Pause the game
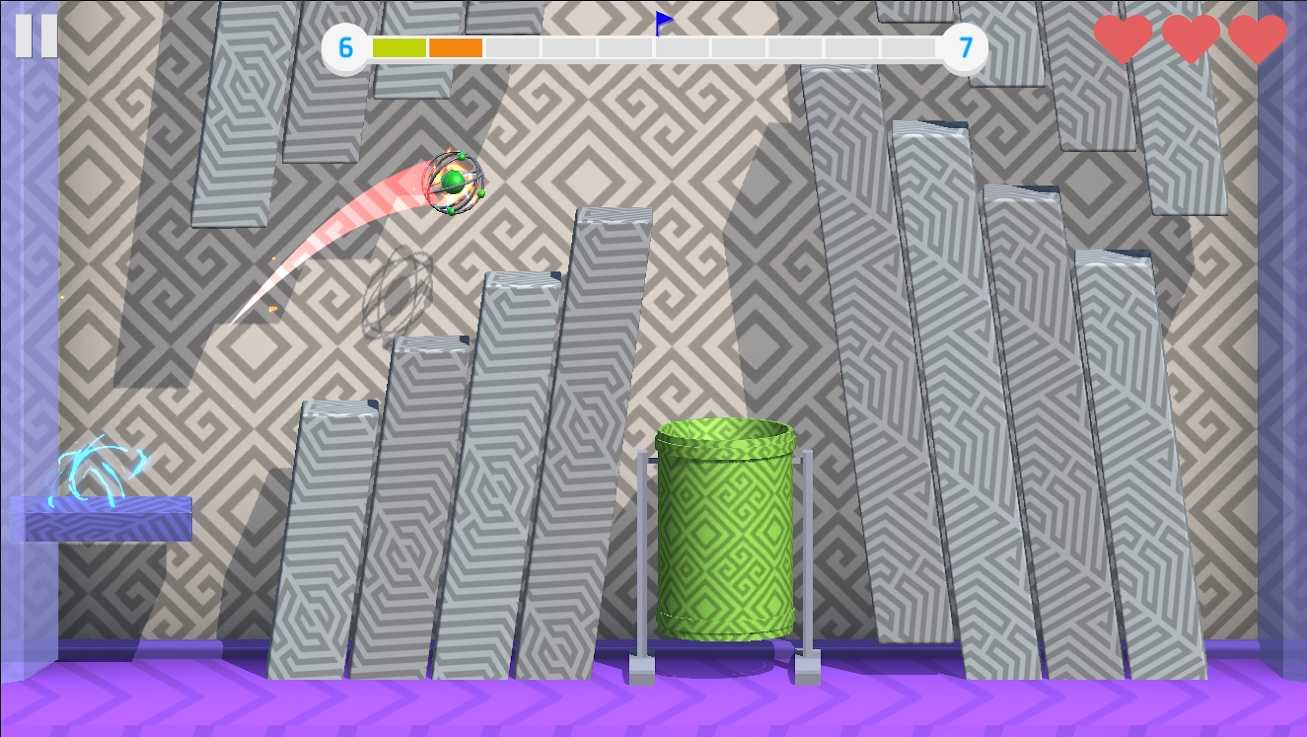Image resolution: width=1307 pixels, height=737 pixels. (x=36, y=36)
